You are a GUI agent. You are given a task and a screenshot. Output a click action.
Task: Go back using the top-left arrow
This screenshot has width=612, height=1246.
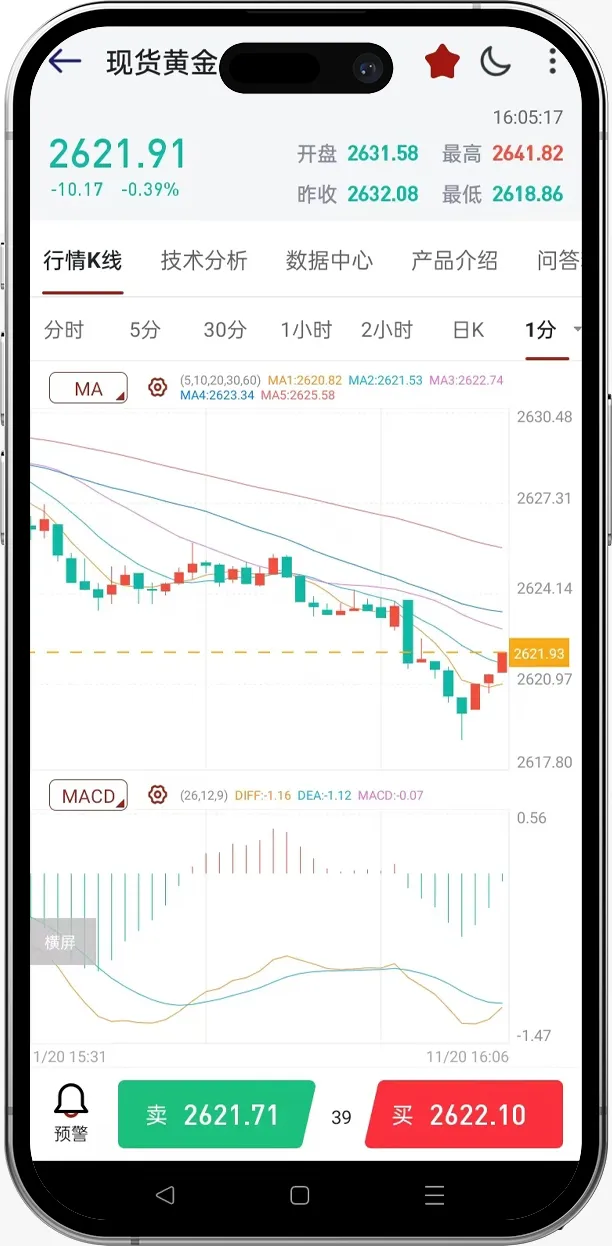65,62
